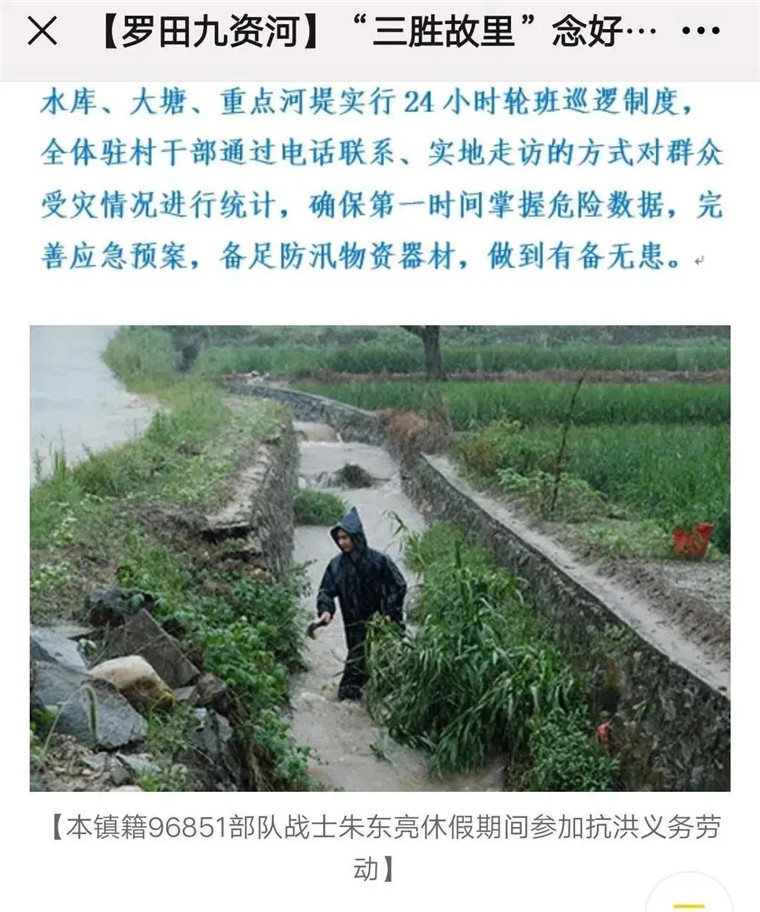Open the flood-control photo in full view

pos(380,558)
